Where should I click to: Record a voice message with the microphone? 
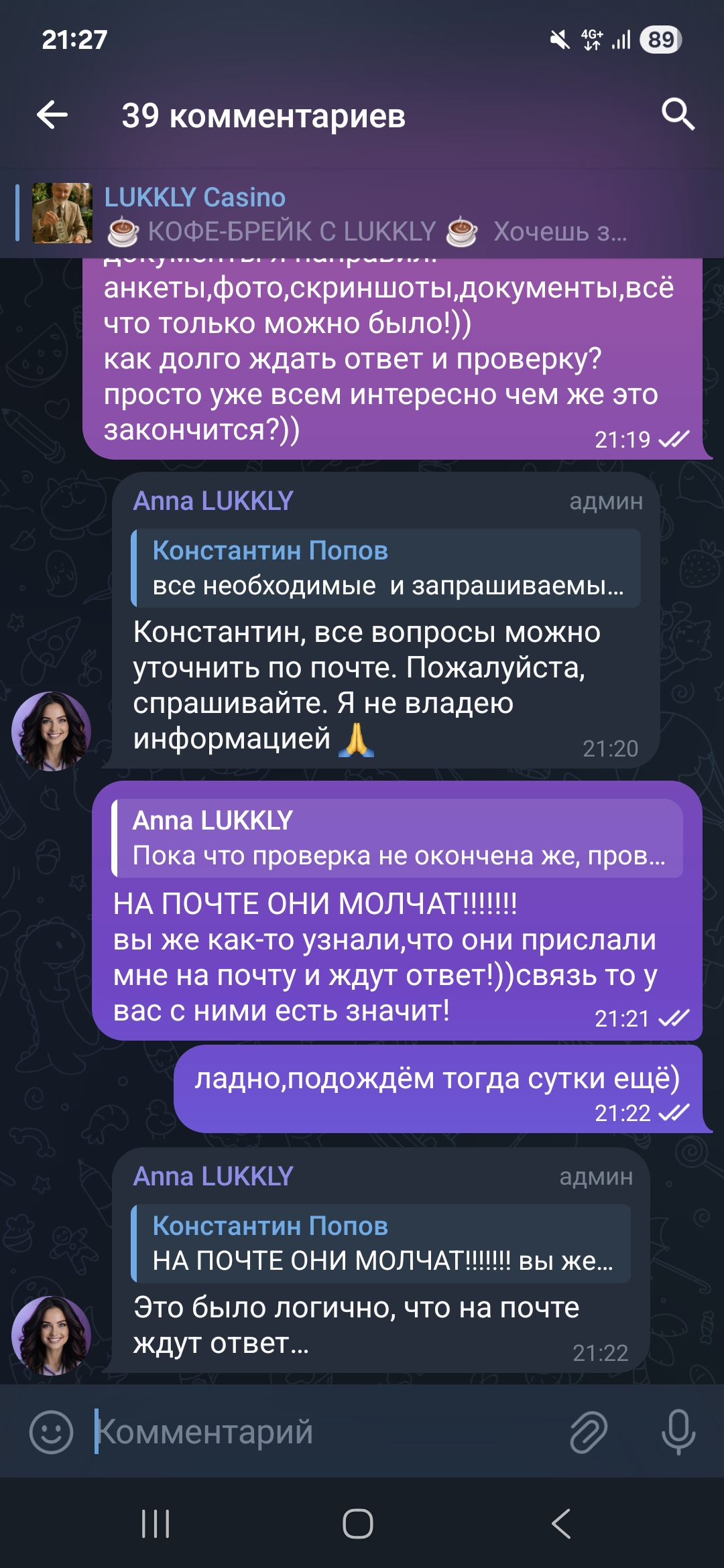pos(678,1432)
